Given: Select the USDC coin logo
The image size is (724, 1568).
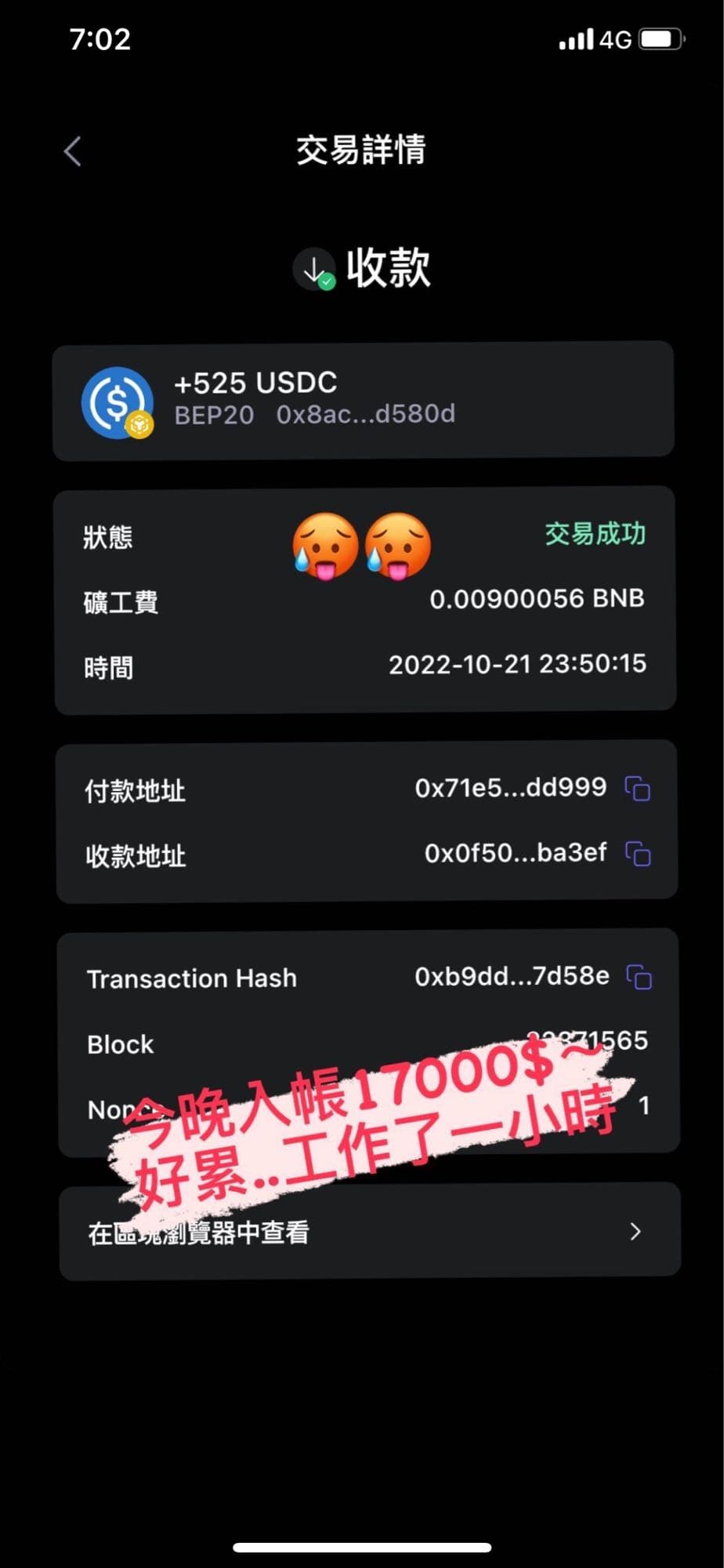Looking at the screenshot, I should [x=116, y=401].
